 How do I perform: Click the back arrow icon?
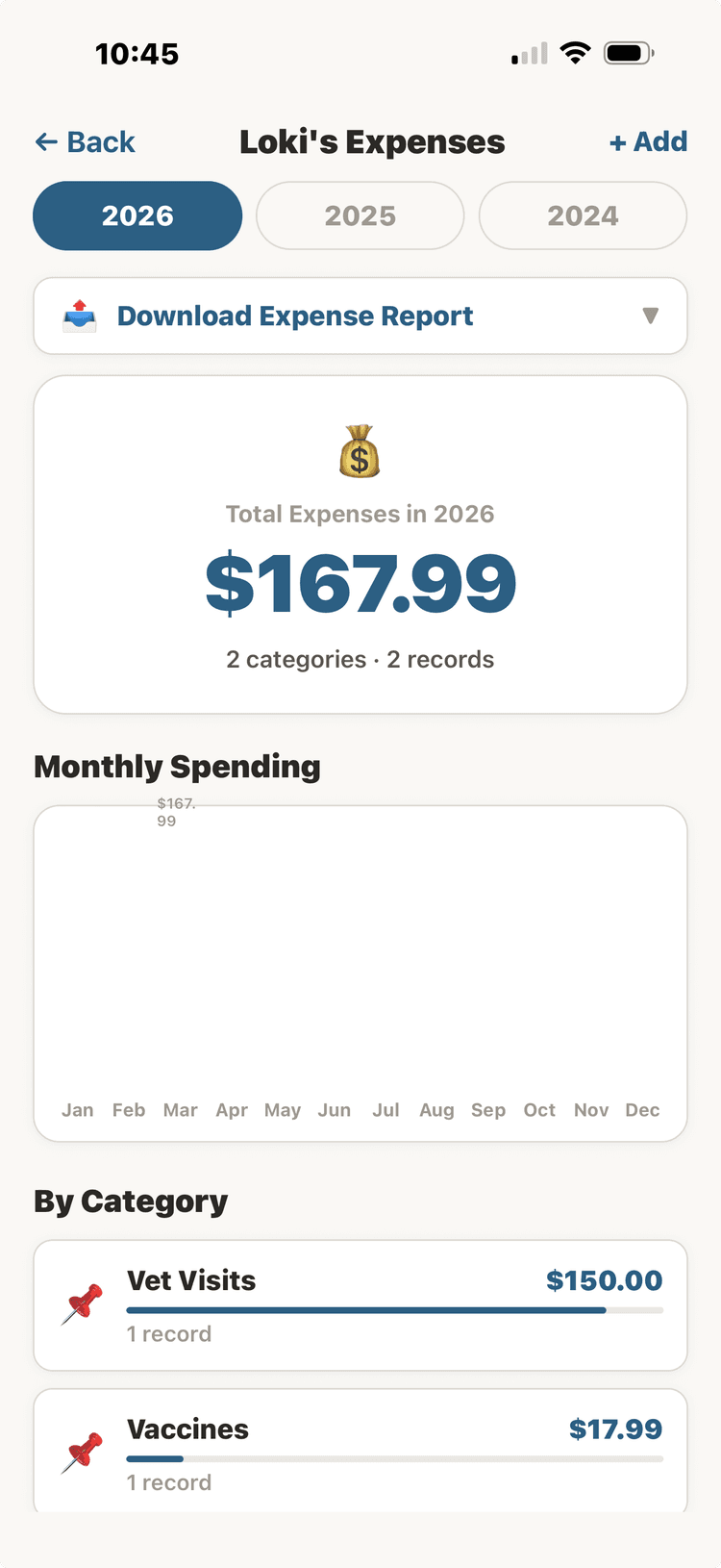(44, 141)
